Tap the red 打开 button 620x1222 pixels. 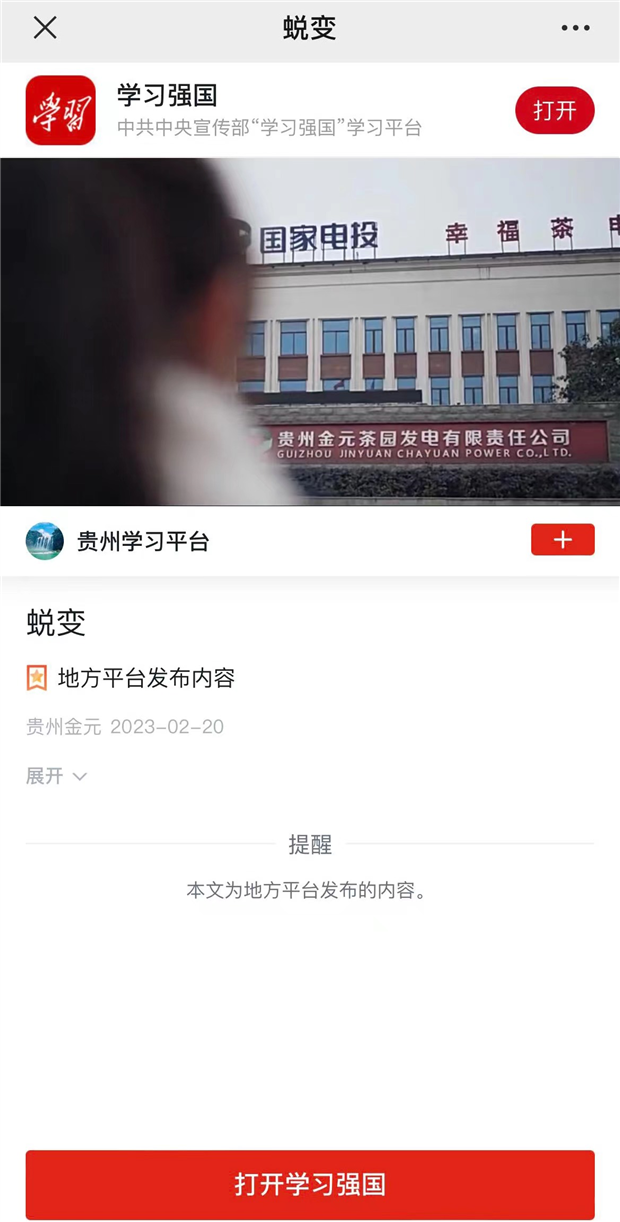[x=554, y=110]
